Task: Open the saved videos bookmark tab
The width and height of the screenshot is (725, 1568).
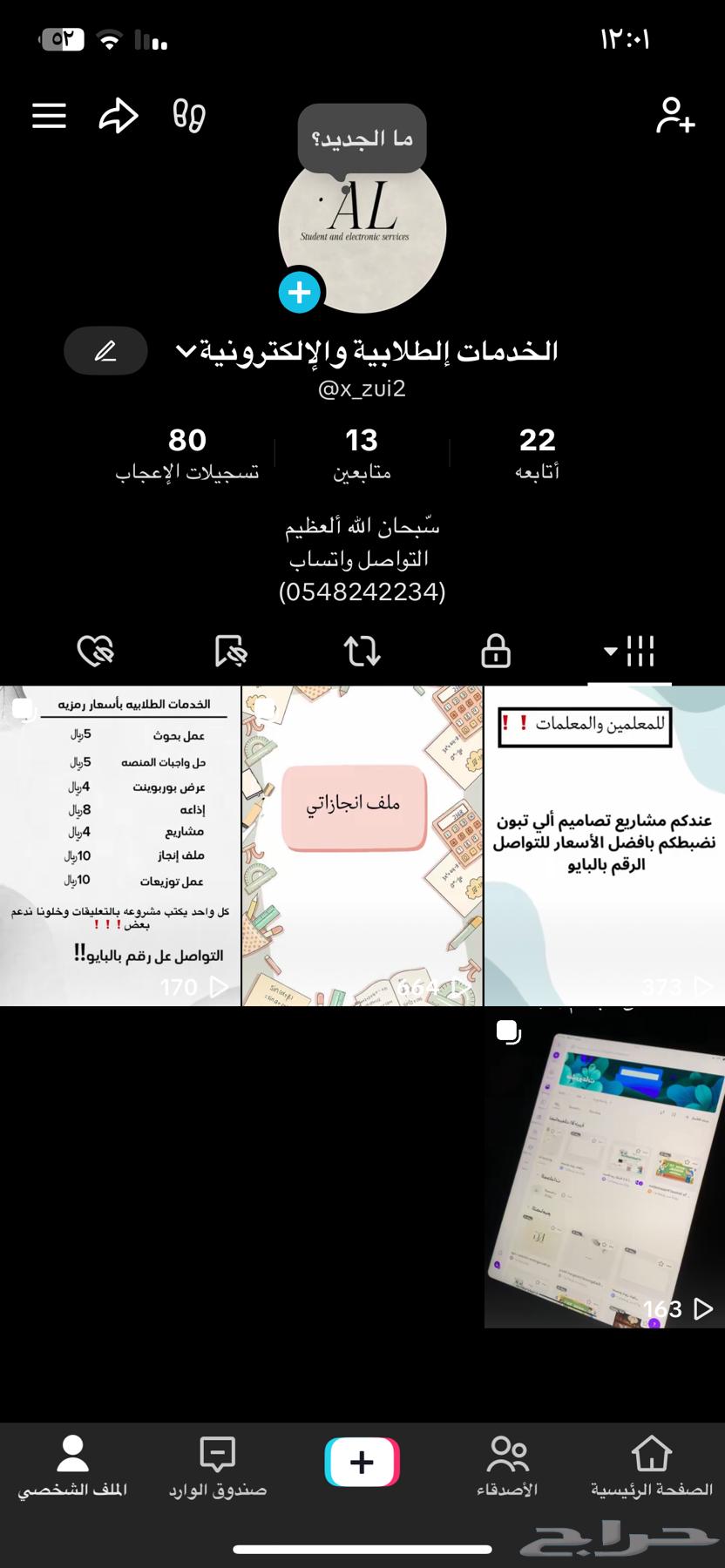Action: (x=229, y=651)
